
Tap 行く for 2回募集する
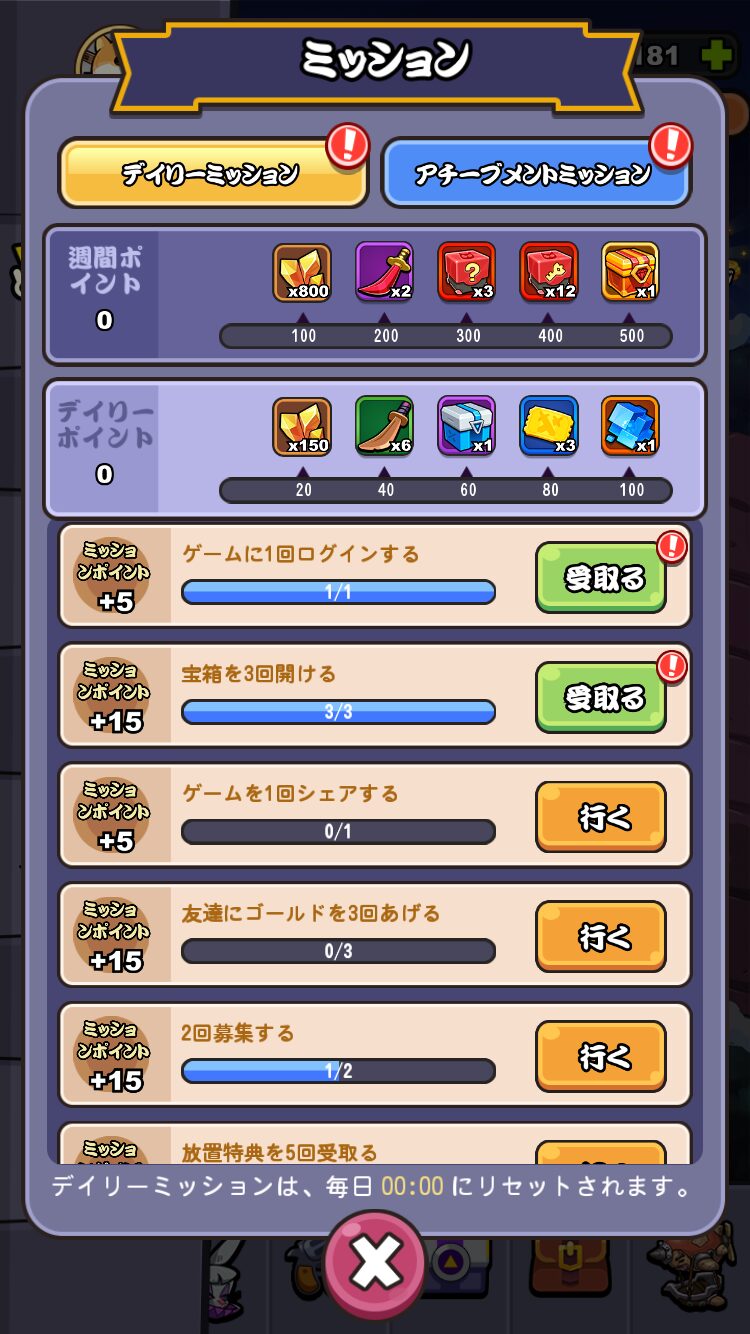(x=601, y=1056)
